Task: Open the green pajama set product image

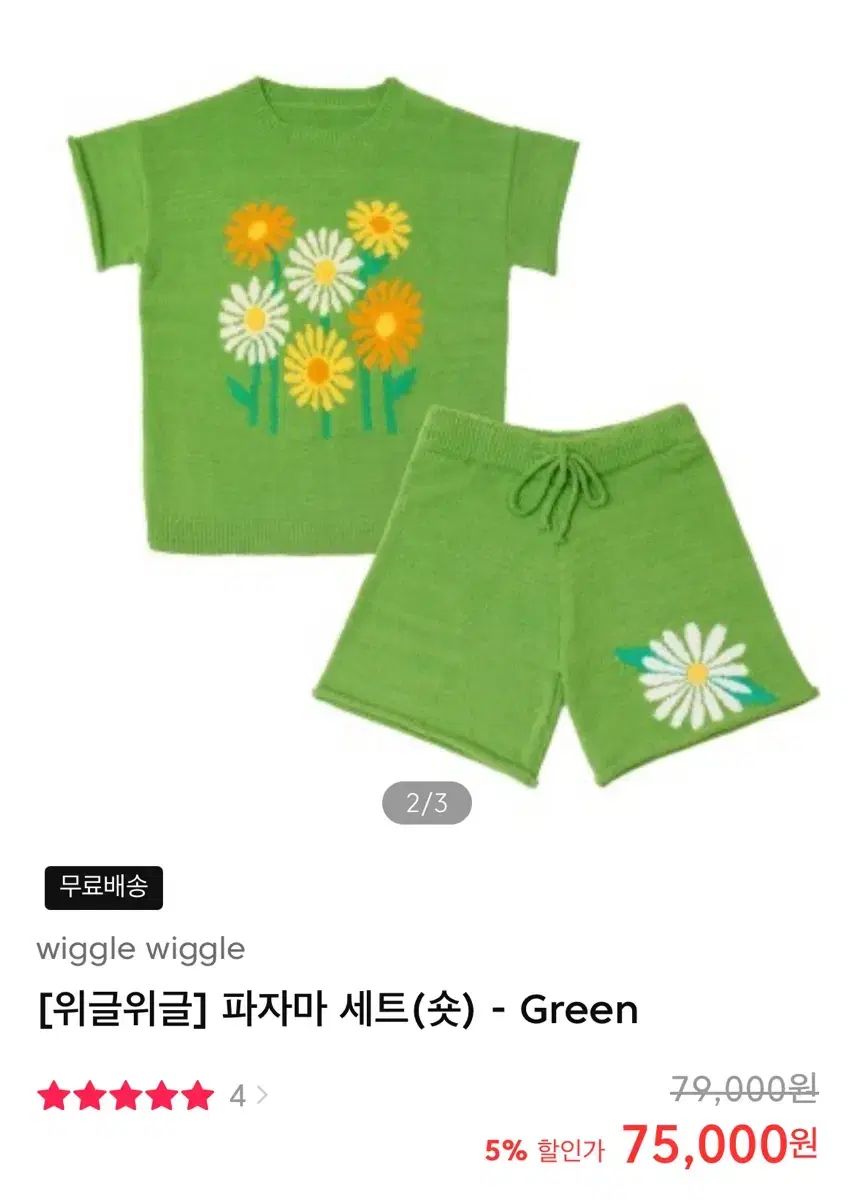Action: click(x=427, y=420)
